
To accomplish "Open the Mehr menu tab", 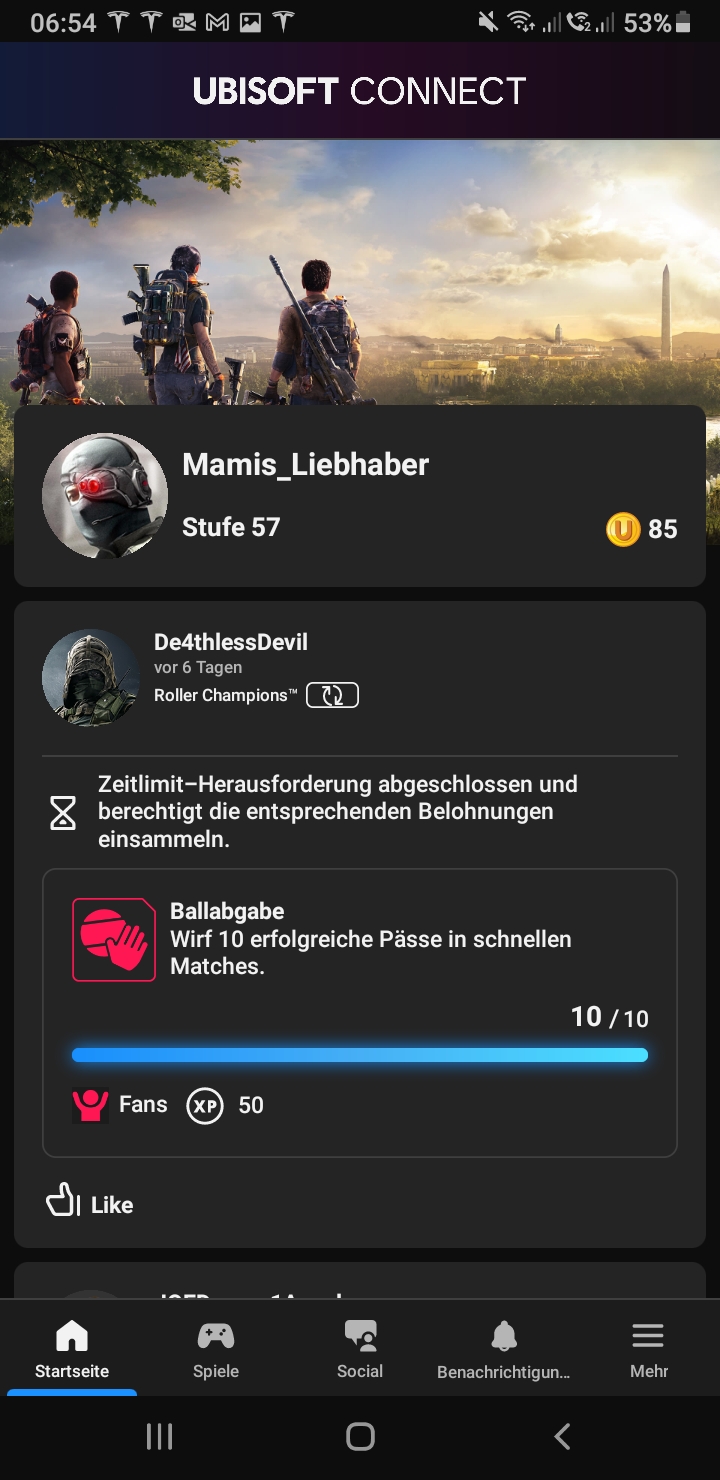I will [x=648, y=1349].
